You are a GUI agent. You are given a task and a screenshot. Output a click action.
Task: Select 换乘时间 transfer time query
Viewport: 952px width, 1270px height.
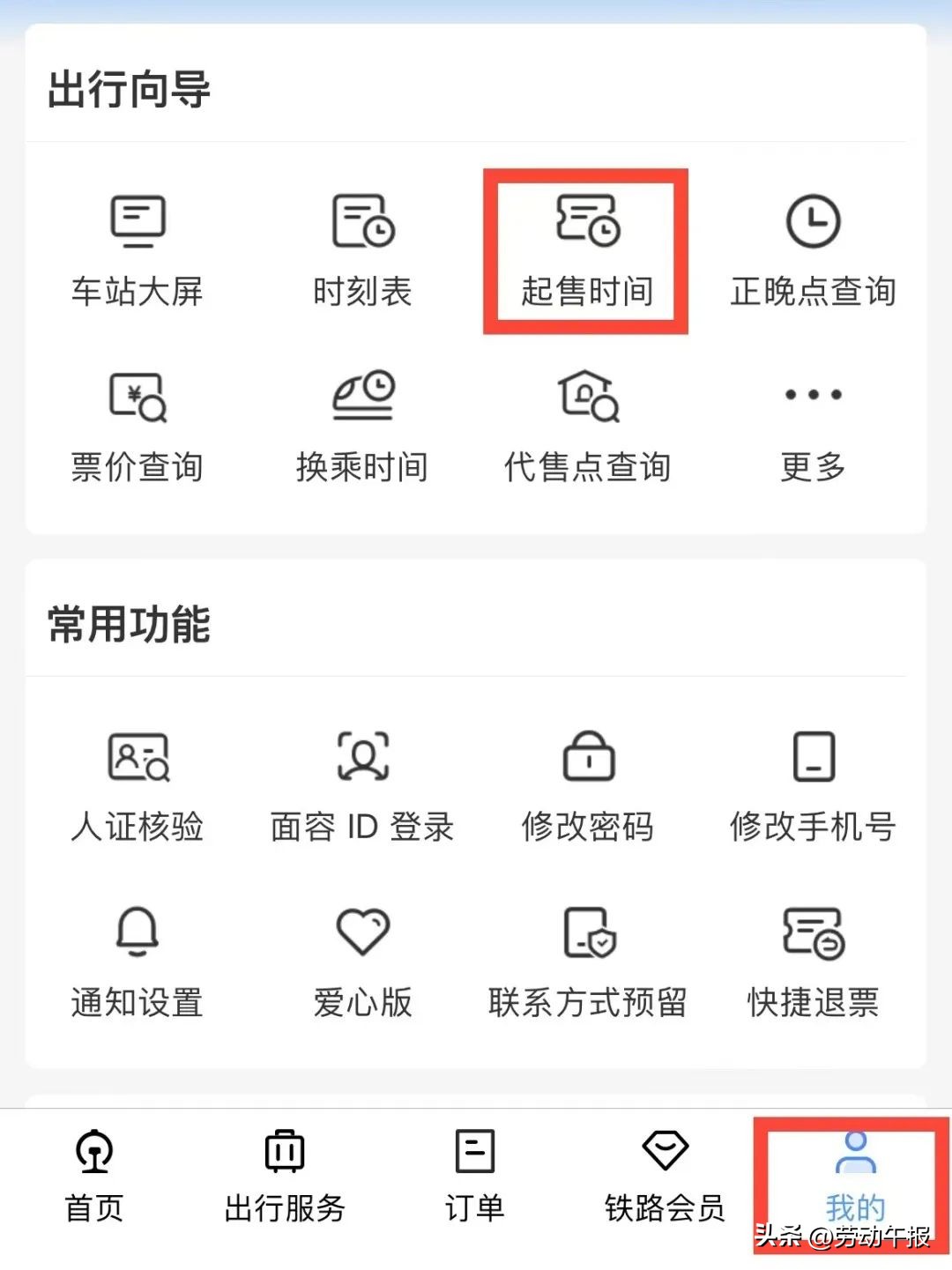pos(361,427)
